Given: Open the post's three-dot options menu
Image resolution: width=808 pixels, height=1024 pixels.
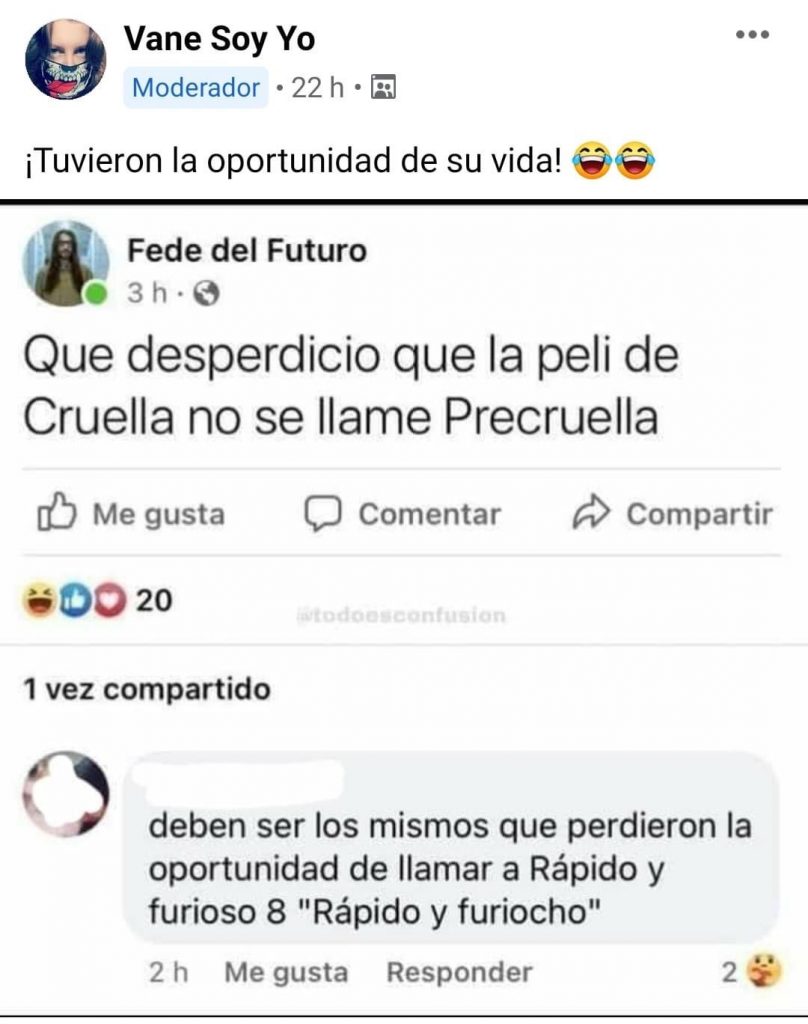Looking at the screenshot, I should pos(752,35).
